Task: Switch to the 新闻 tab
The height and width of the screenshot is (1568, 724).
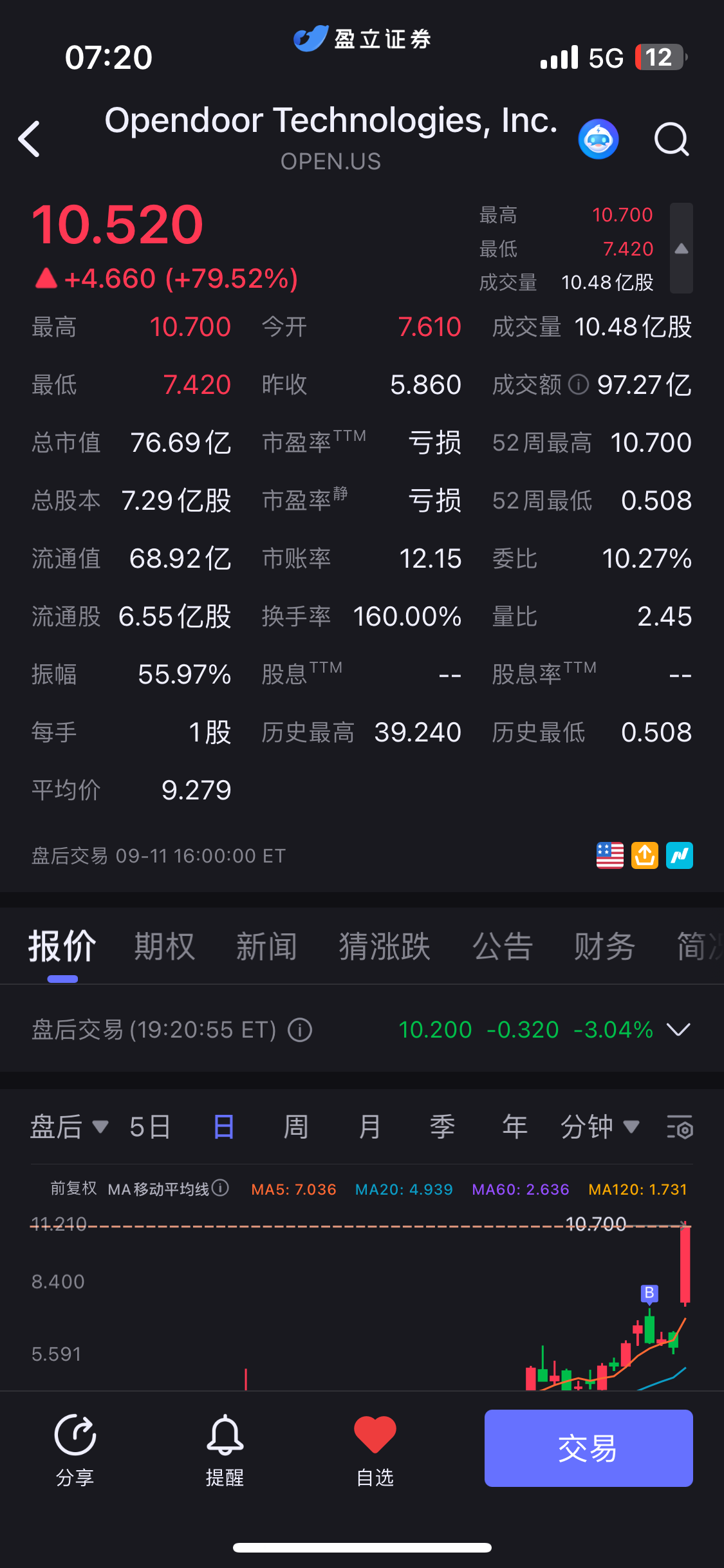Action: 267,946
